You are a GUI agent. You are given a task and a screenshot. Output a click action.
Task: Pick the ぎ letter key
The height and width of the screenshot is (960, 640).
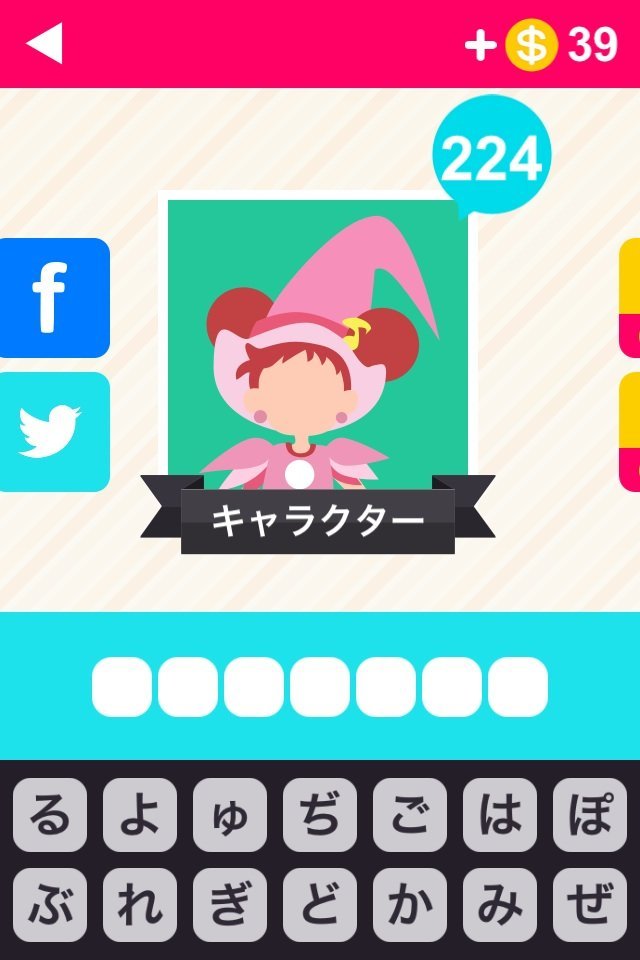click(230, 905)
